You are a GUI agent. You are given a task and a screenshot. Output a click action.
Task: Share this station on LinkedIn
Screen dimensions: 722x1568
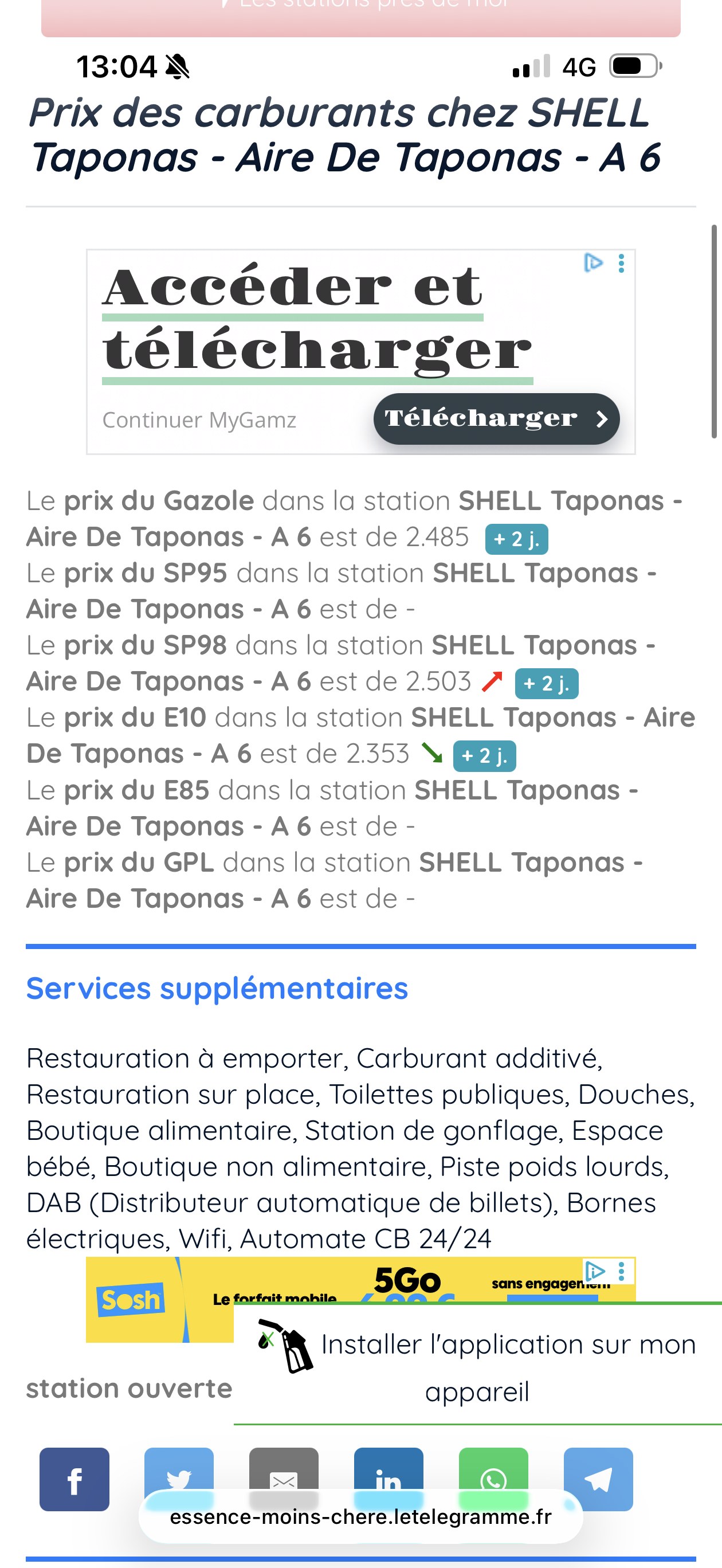(x=389, y=1473)
